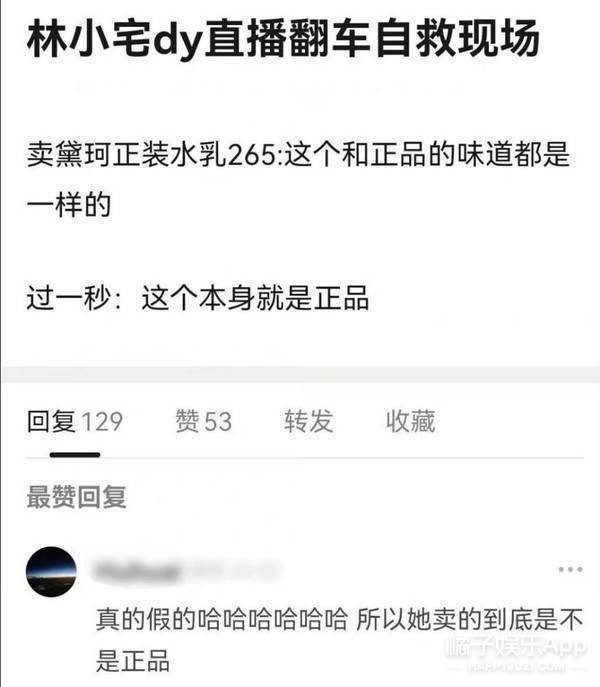Open the 收藏 tab
600x687 pixels.
[x=411, y=422]
